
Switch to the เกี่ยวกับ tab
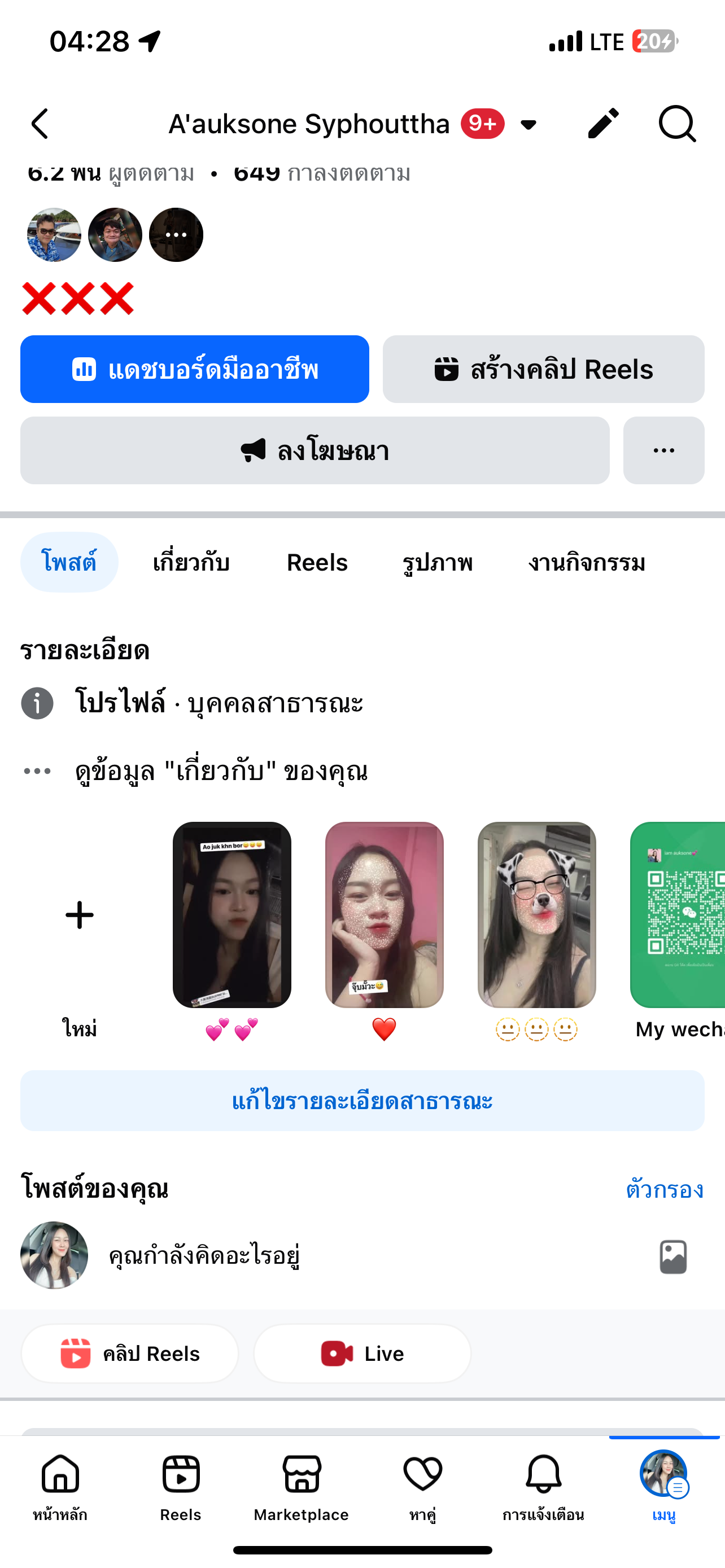(191, 562)
